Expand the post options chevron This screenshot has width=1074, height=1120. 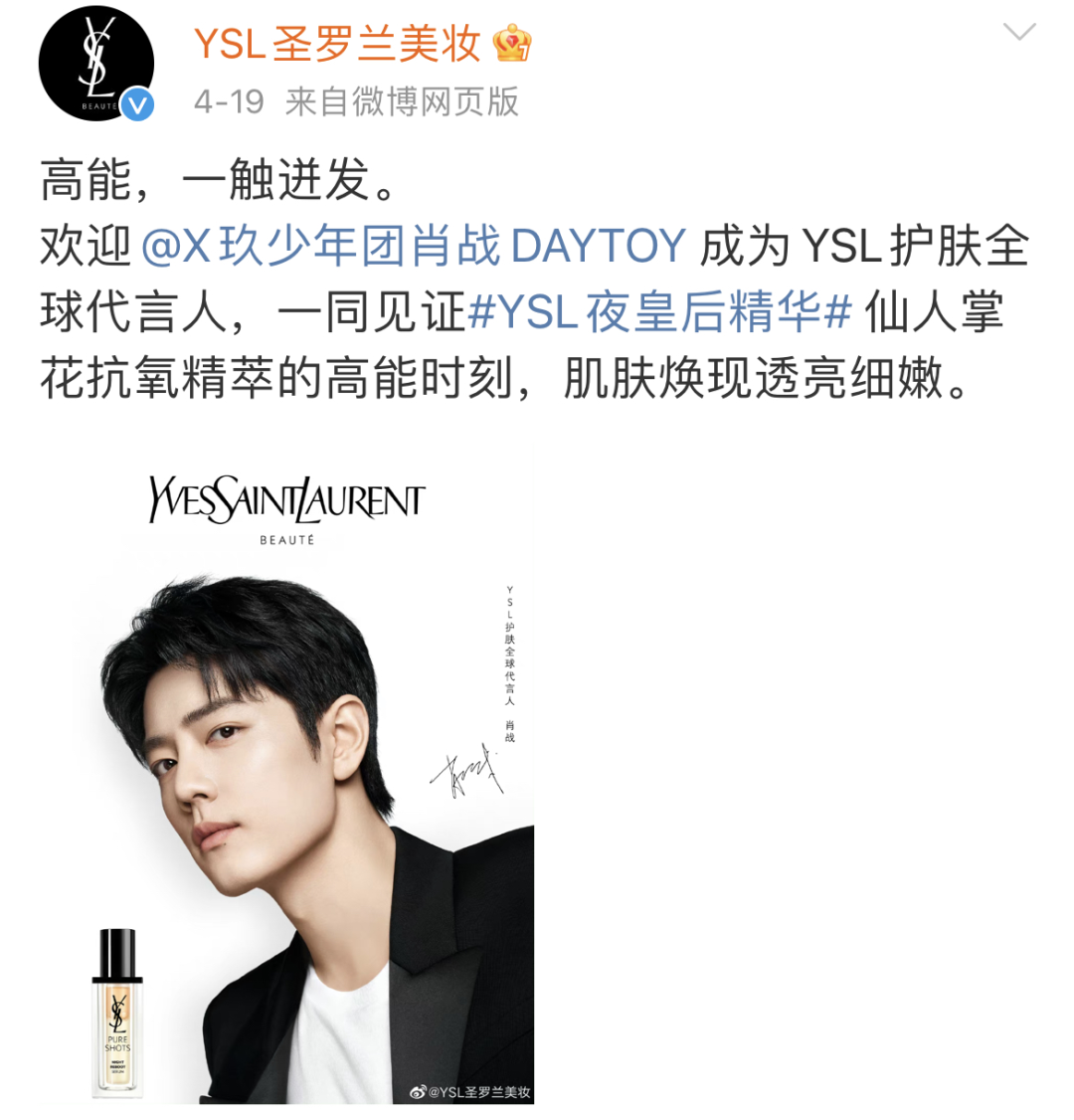tap(1019, 33)
